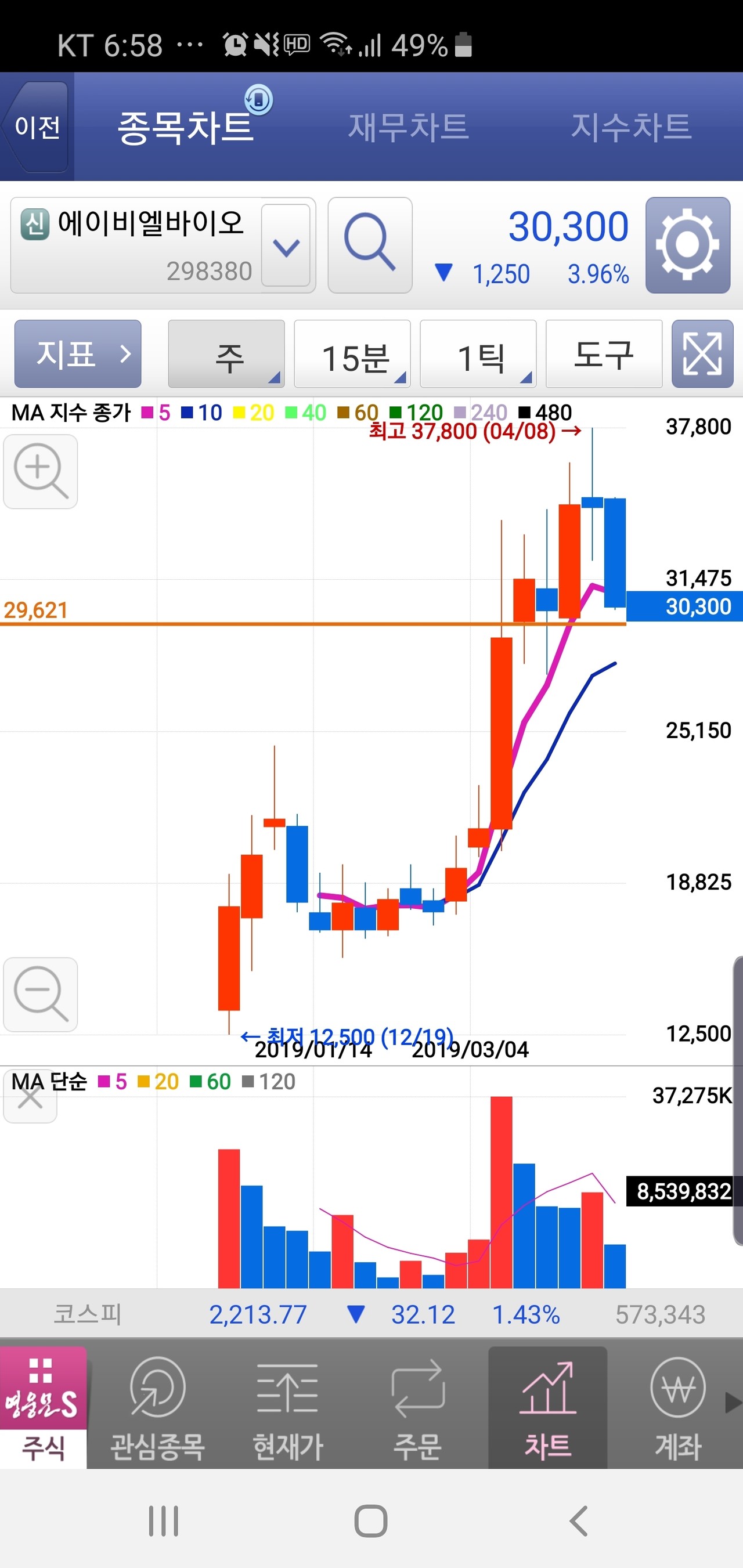Go back with the 이전 button
This screenshot has height=1568, width=743.
pyautogui.click(x=37, y=127)
